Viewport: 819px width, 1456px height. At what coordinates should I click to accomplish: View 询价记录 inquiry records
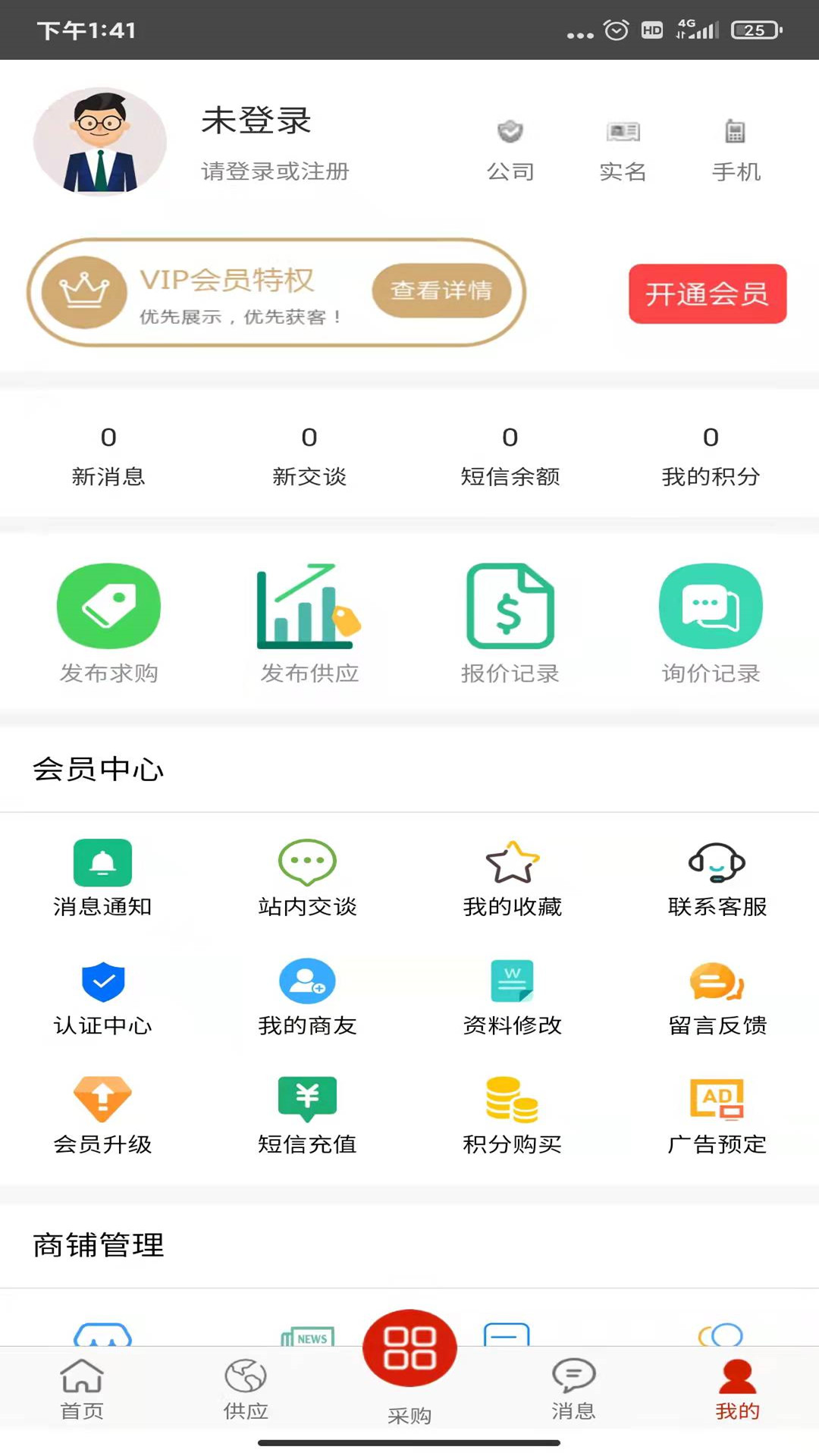(711, 622)
